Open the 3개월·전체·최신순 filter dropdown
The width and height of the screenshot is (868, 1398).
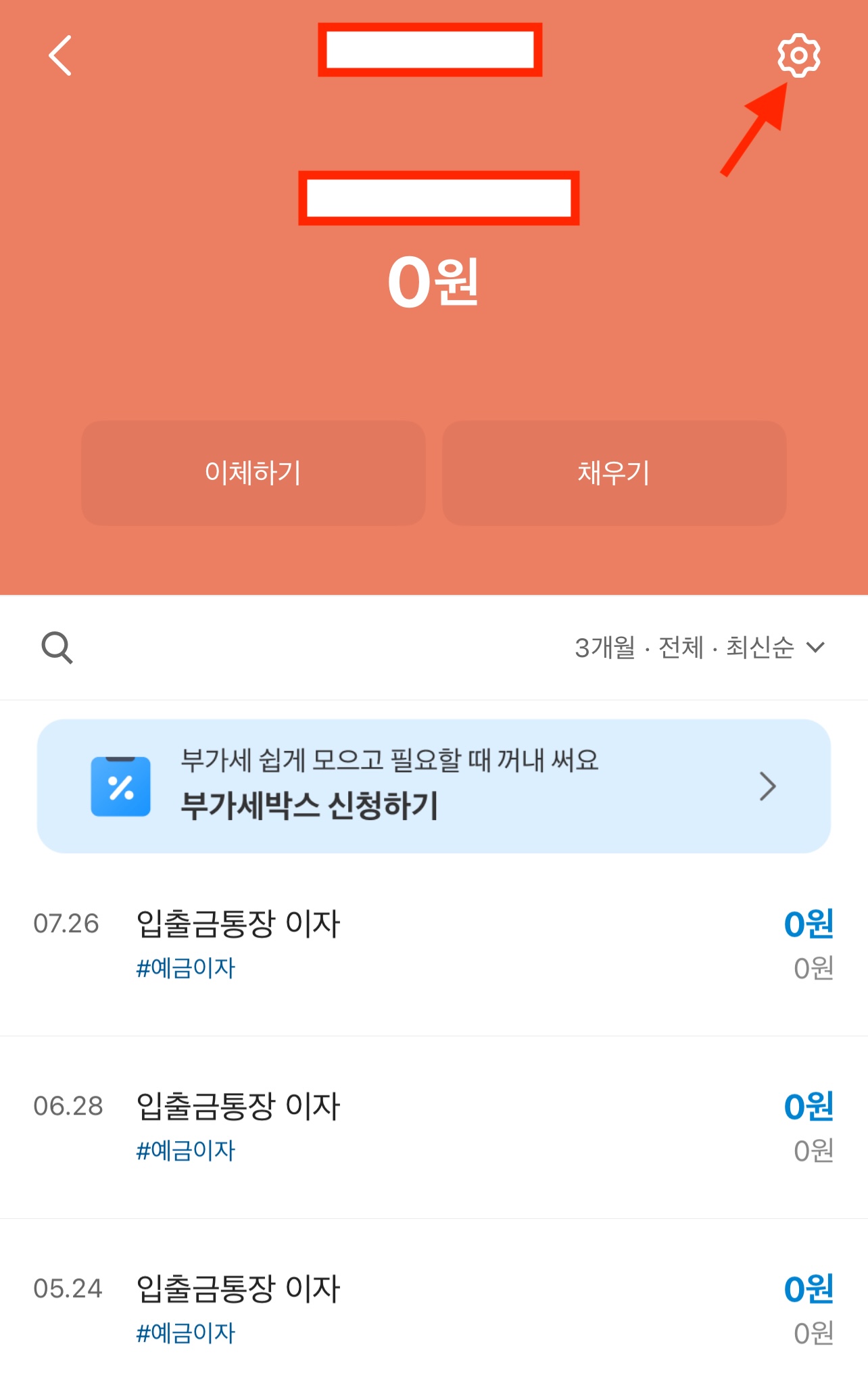coord(696,647)
